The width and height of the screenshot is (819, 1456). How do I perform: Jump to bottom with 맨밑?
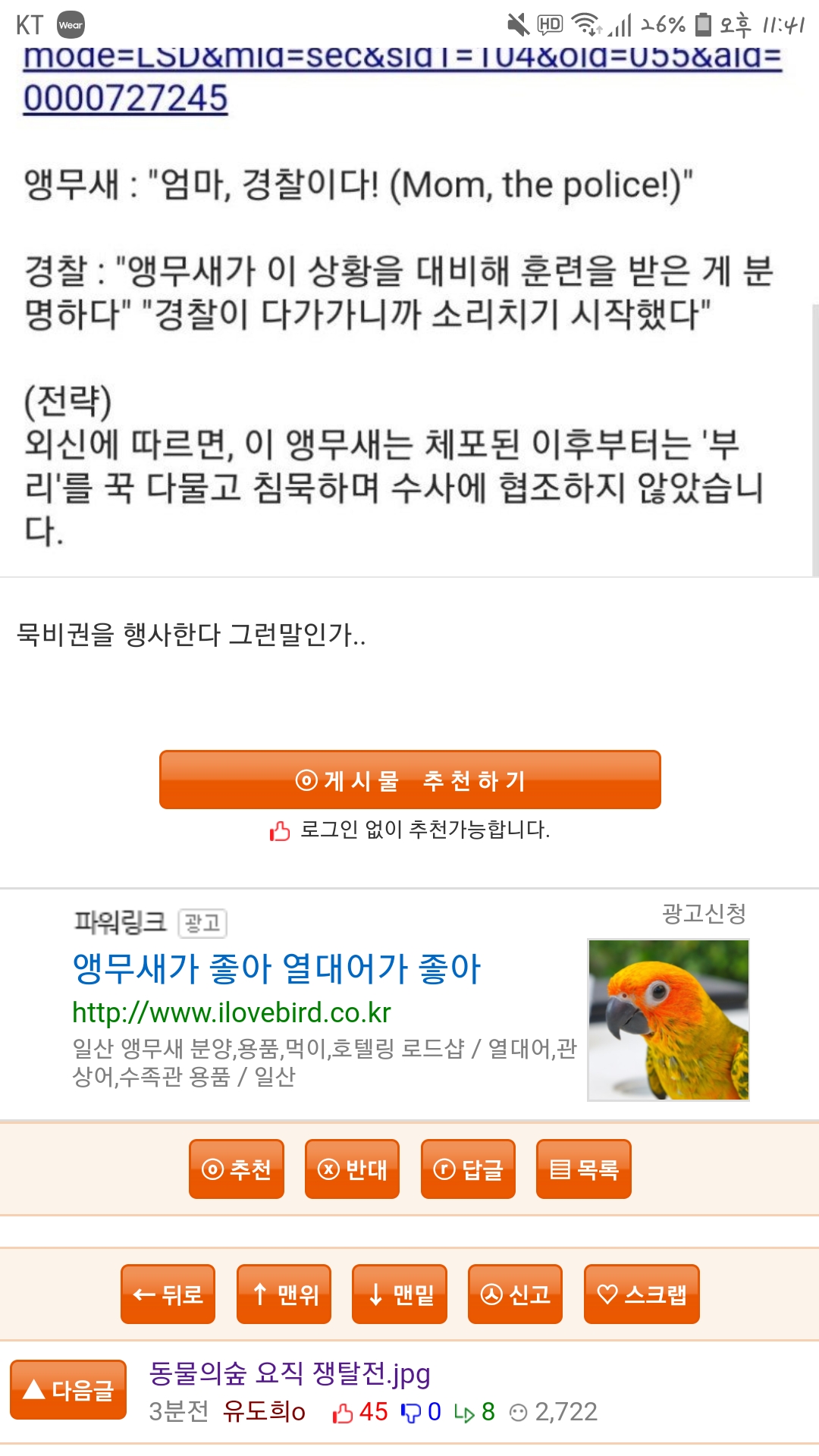coord(400,1294)
